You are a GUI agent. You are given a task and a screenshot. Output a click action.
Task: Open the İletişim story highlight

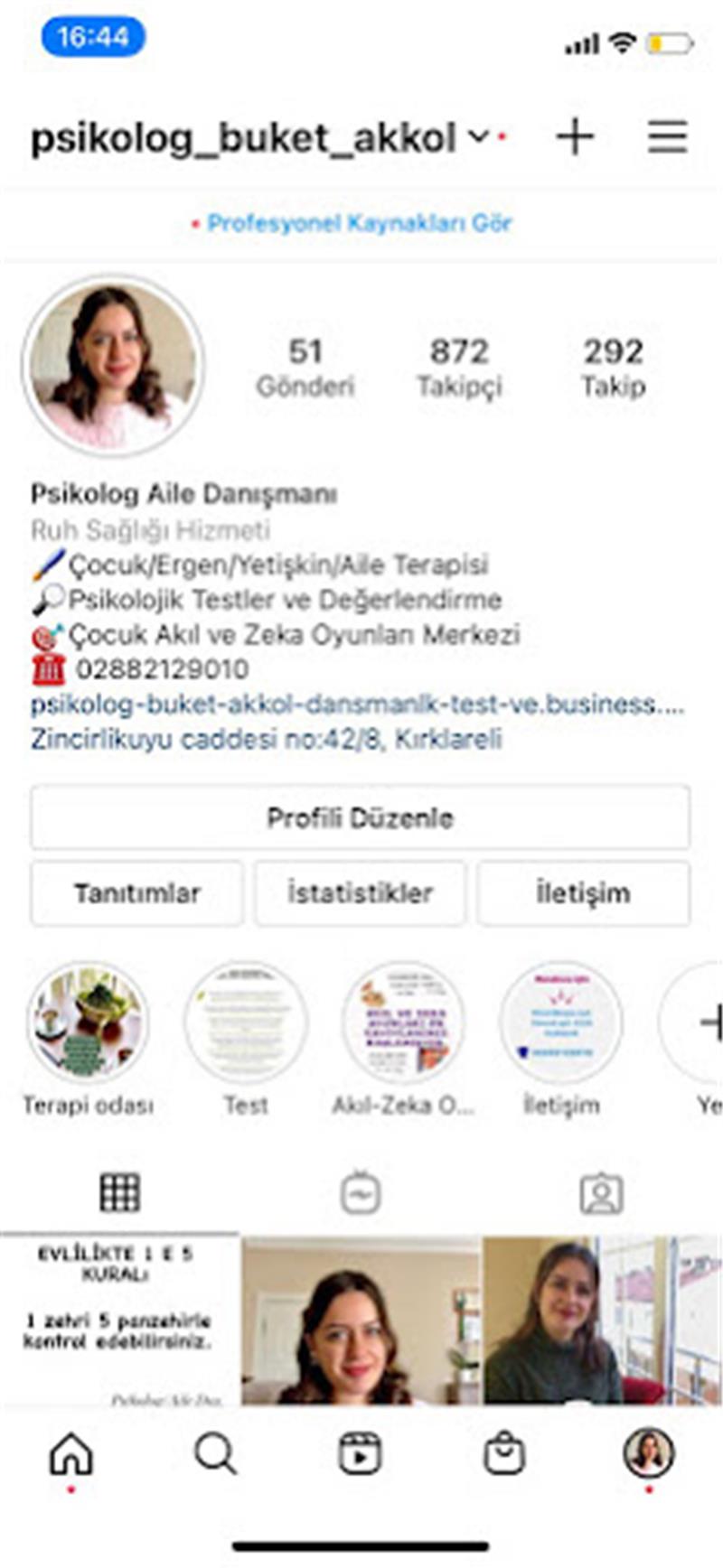[x=560, y=1023]
